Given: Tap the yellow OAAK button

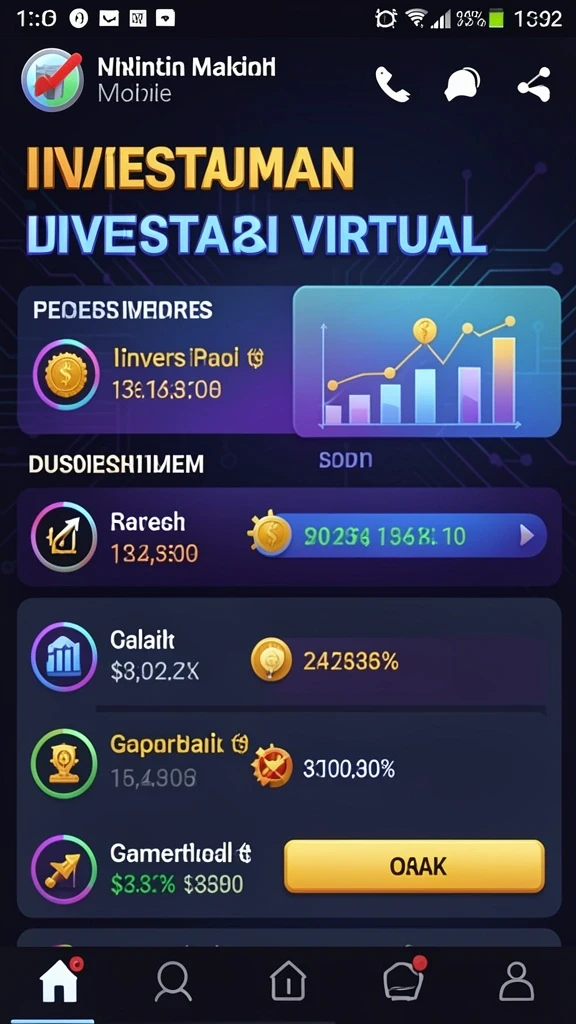Looking at the screenshot, I should point(414,866).
